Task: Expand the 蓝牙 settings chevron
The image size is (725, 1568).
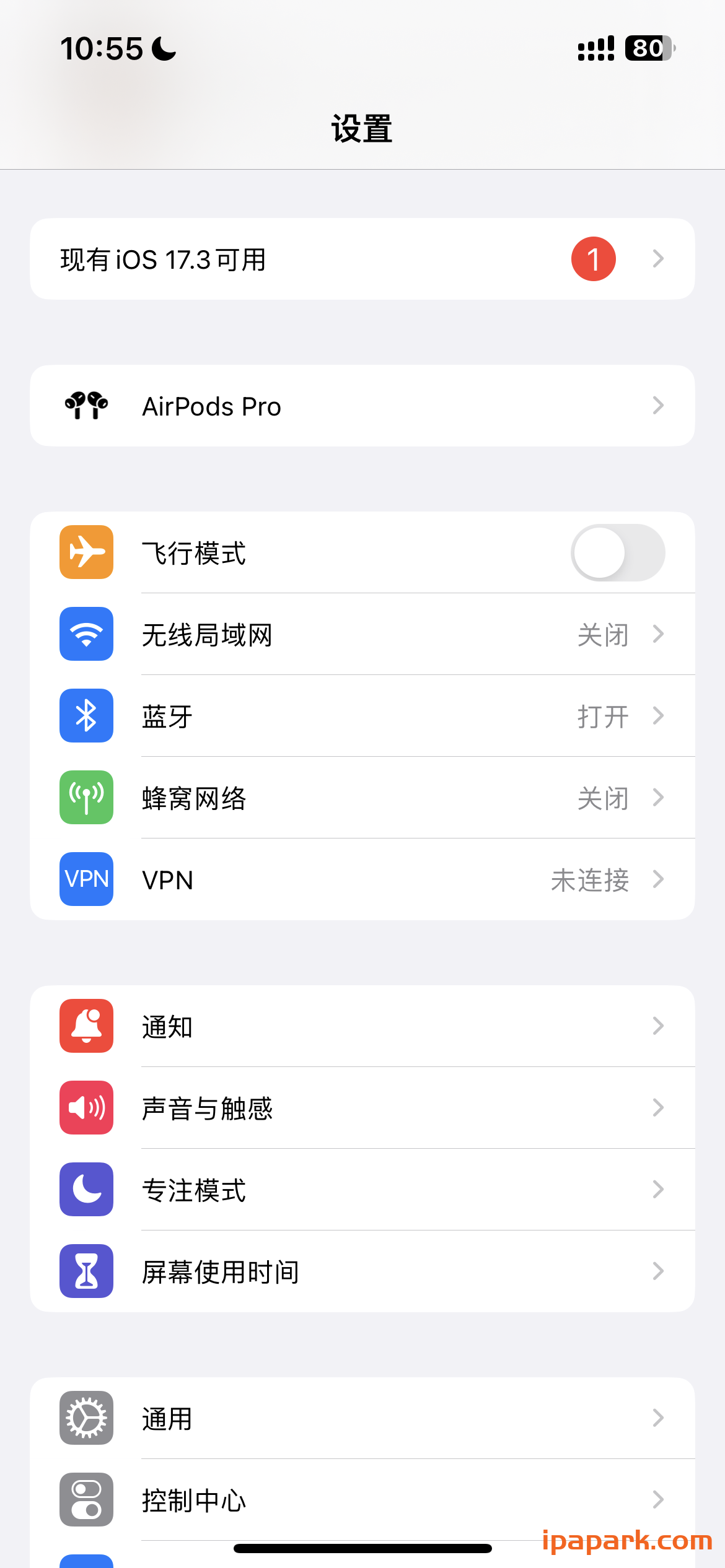Action: pos(658,716)
